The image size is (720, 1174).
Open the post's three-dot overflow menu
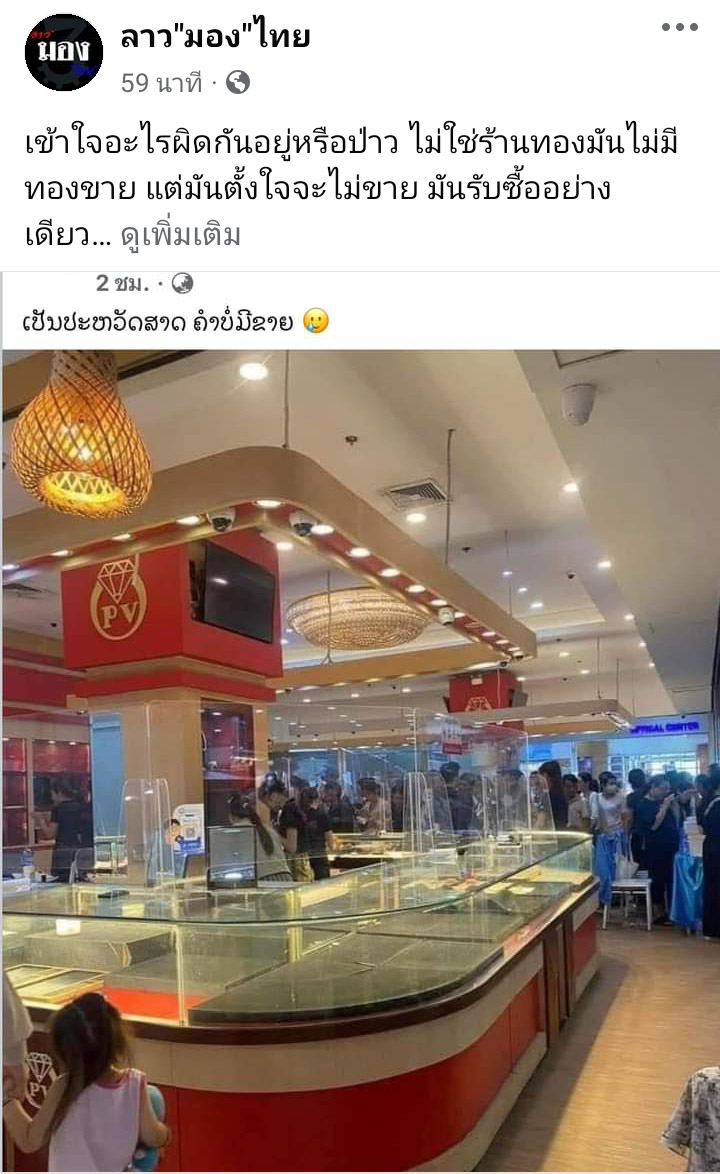point(679,27)
